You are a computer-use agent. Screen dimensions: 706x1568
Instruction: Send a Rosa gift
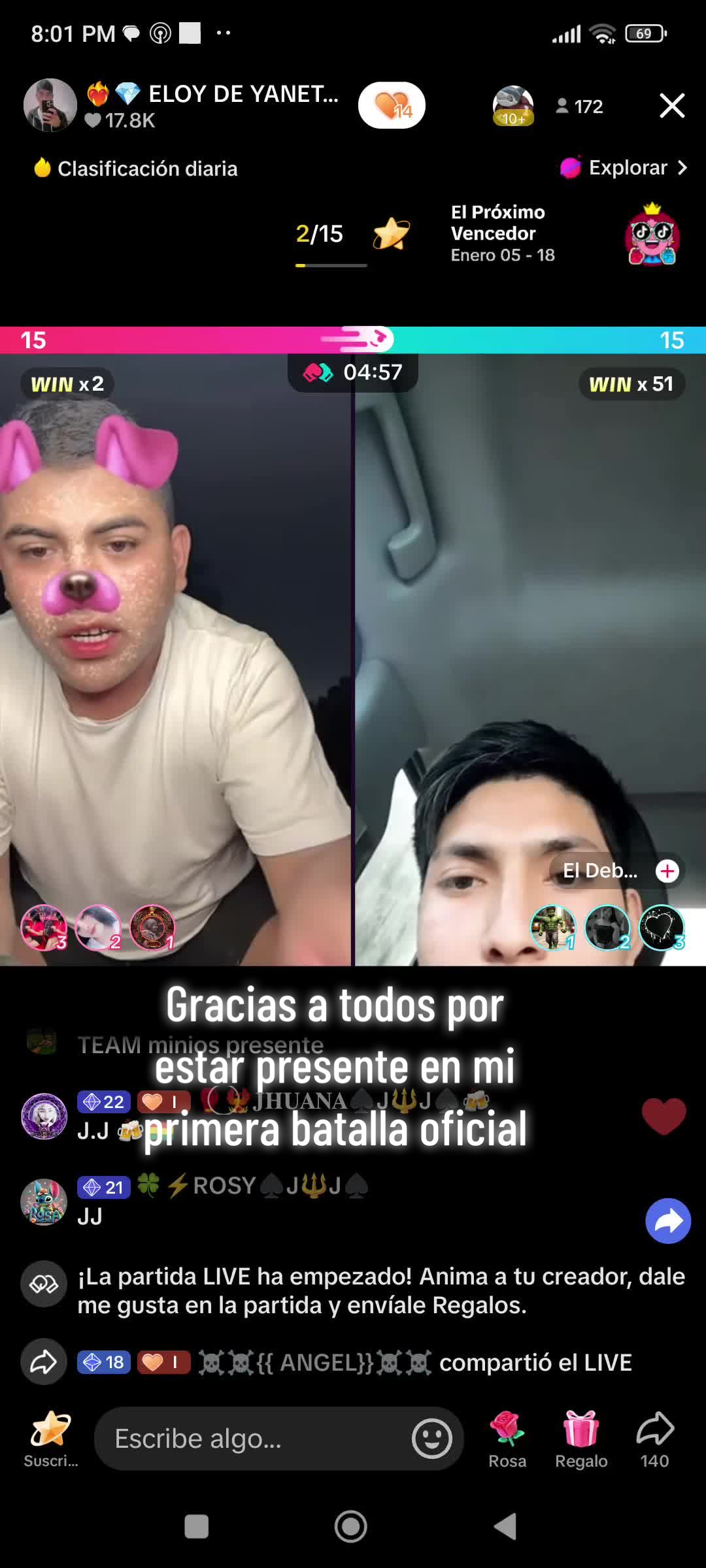(507, 1439)
